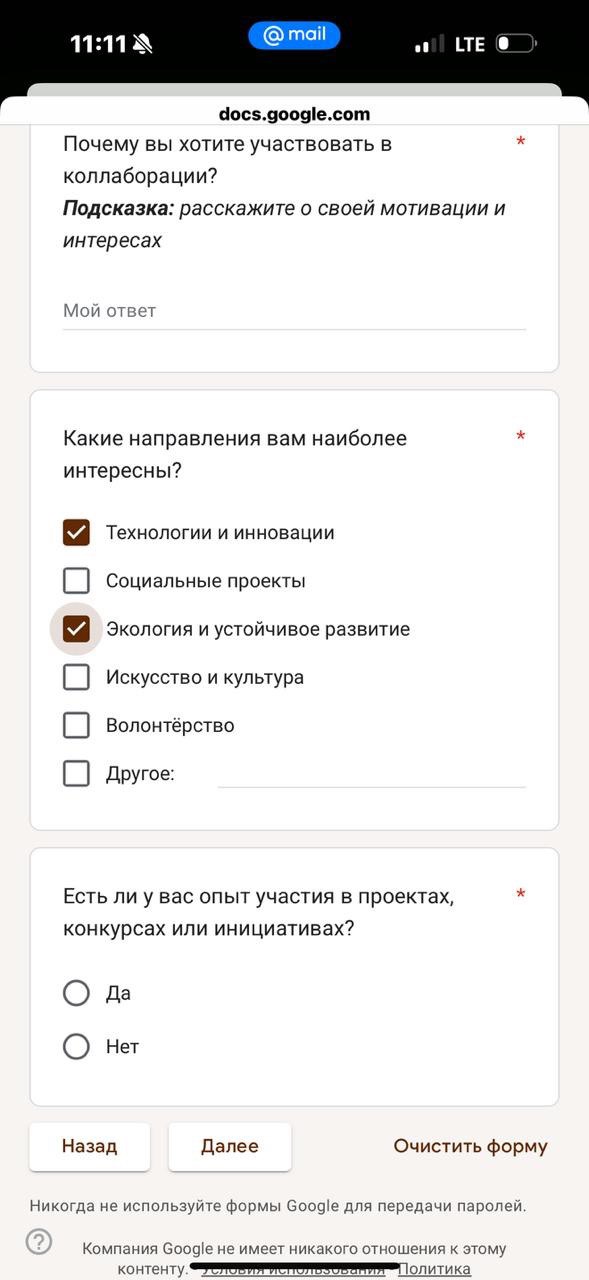The image size is (589, 1280).
Task: Open the help question mark icon
Action: click(39, 1242)
